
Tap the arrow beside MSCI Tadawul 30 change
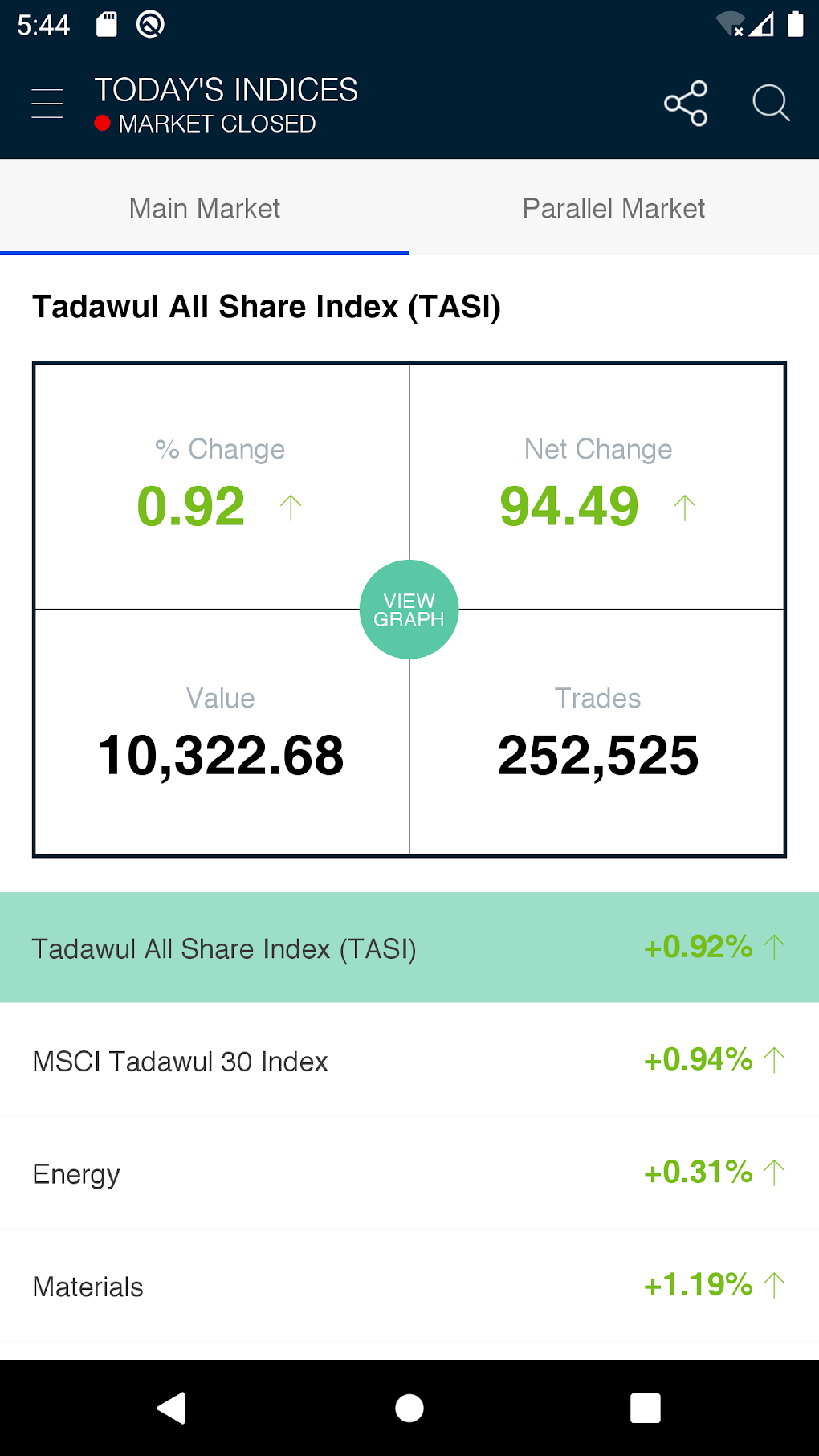(x=773, y=1059)
